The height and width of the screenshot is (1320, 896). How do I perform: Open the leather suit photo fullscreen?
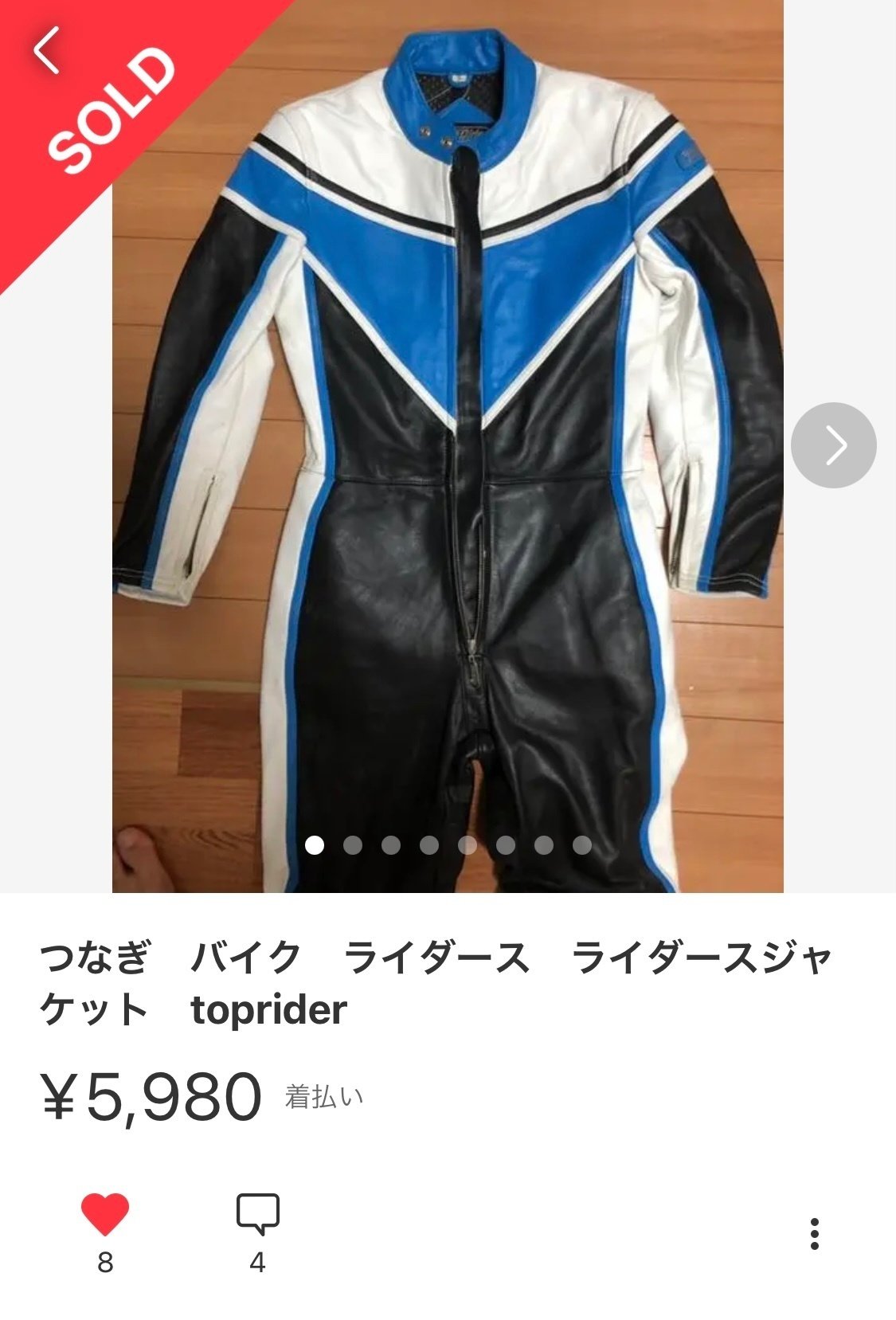[x=448, y=478]
